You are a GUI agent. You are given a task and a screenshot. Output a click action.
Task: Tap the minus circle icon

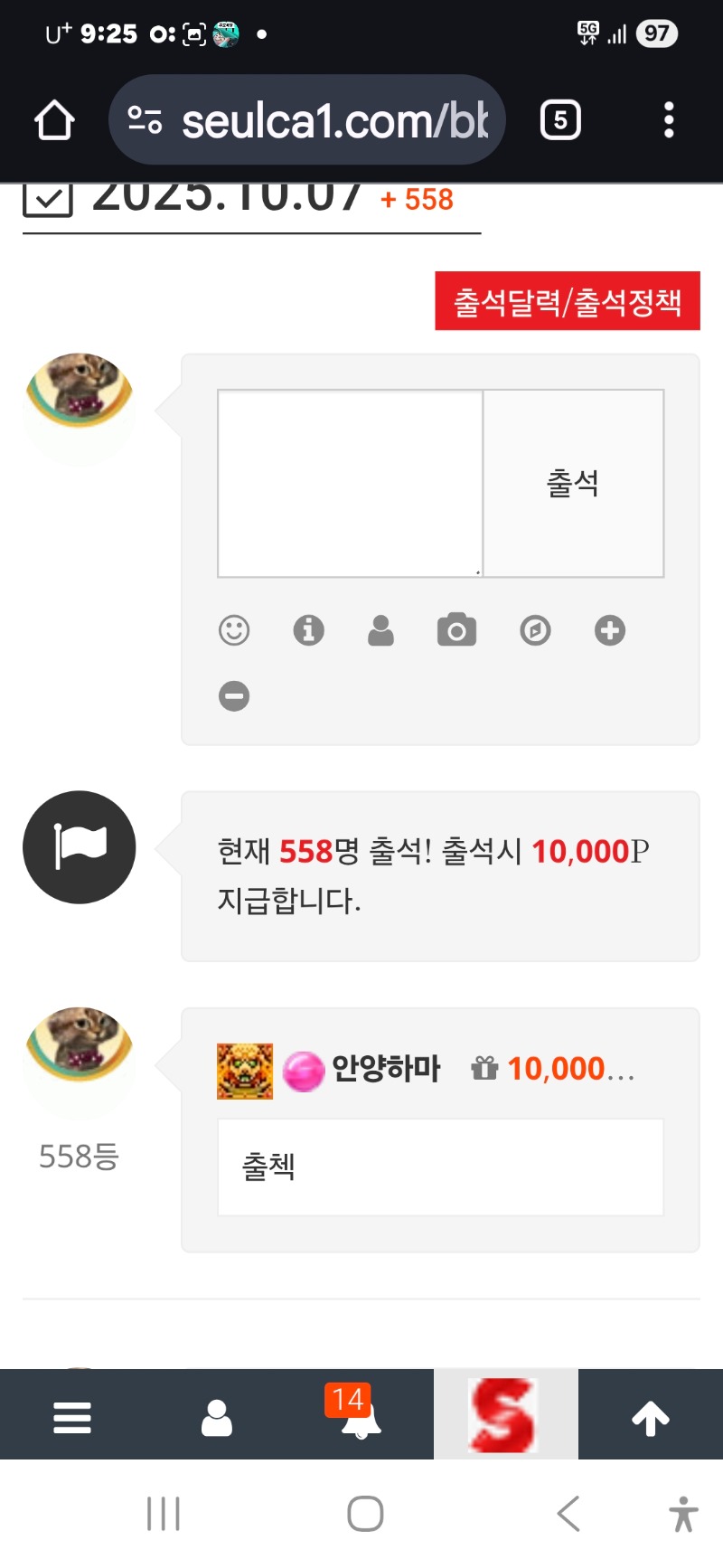[x=234, y=696]
